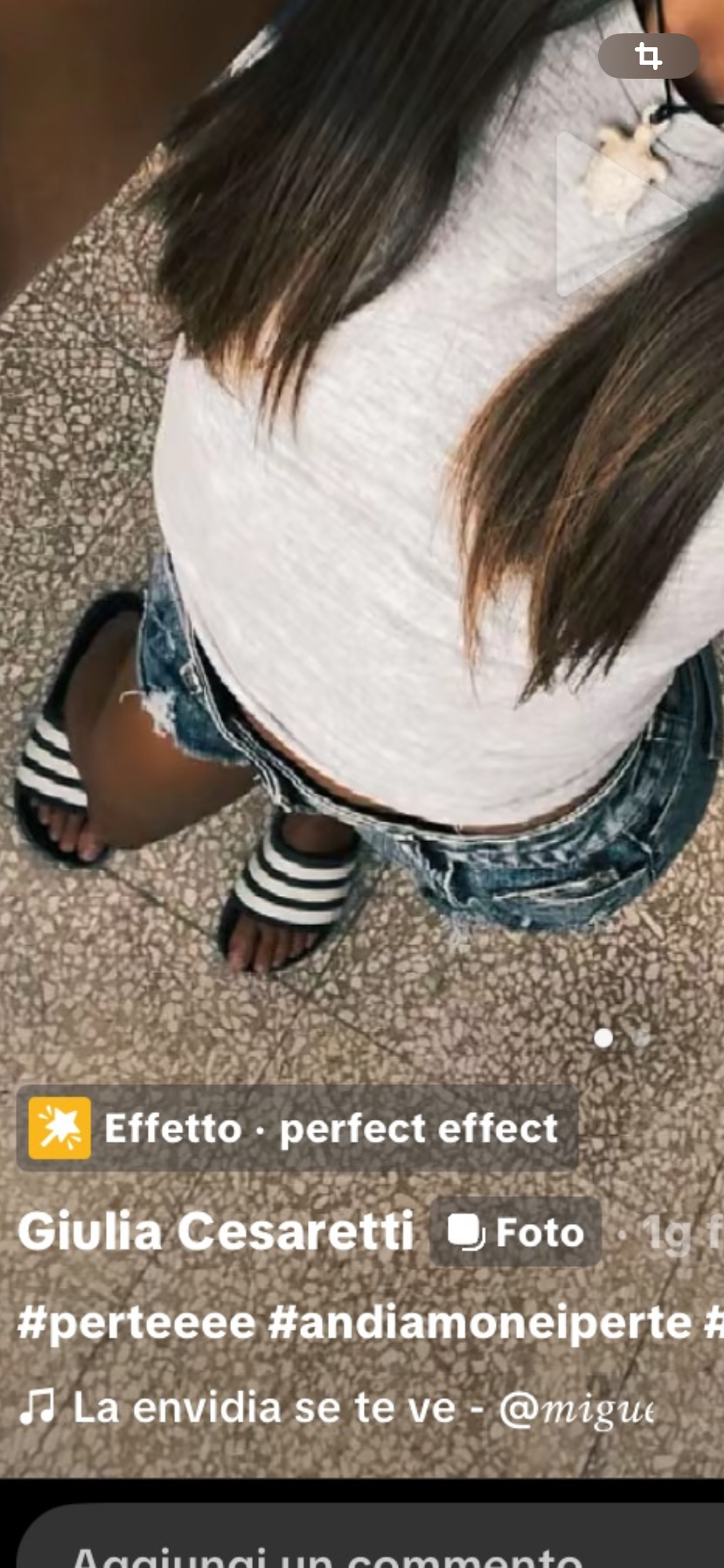Open the perfect effect chip
Image resolution: width=724 pixels, height=1568 pixels.
coord(297,1128)
